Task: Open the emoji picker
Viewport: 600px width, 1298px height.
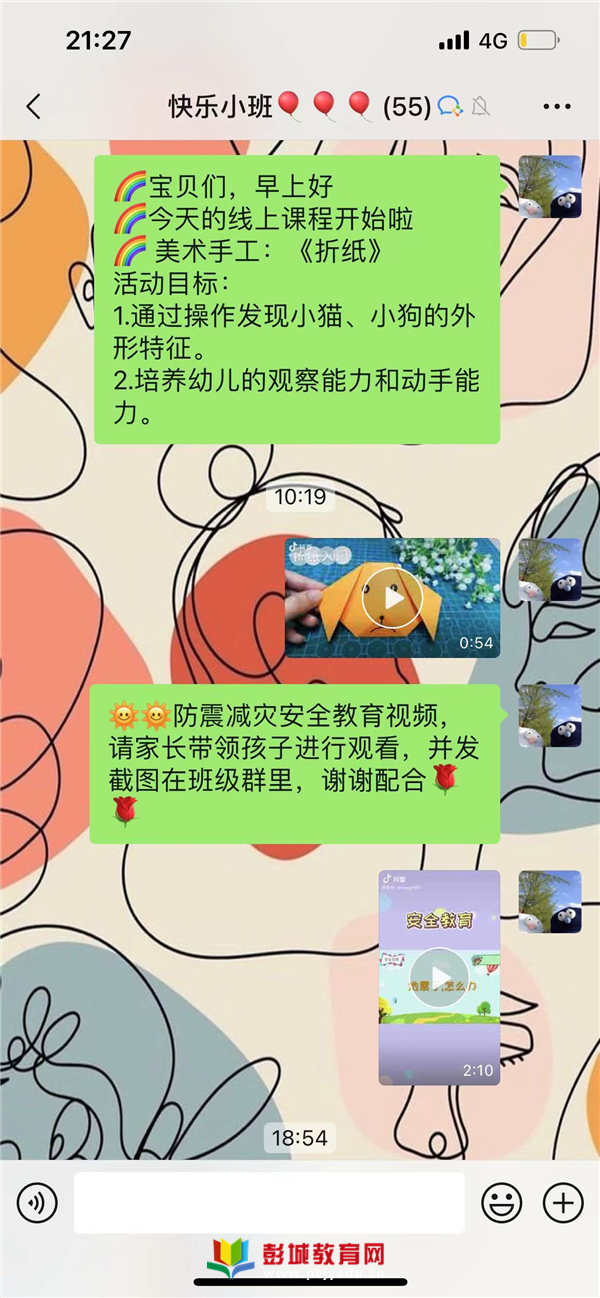Action: pyautogui.click(x=501, y=1202)
